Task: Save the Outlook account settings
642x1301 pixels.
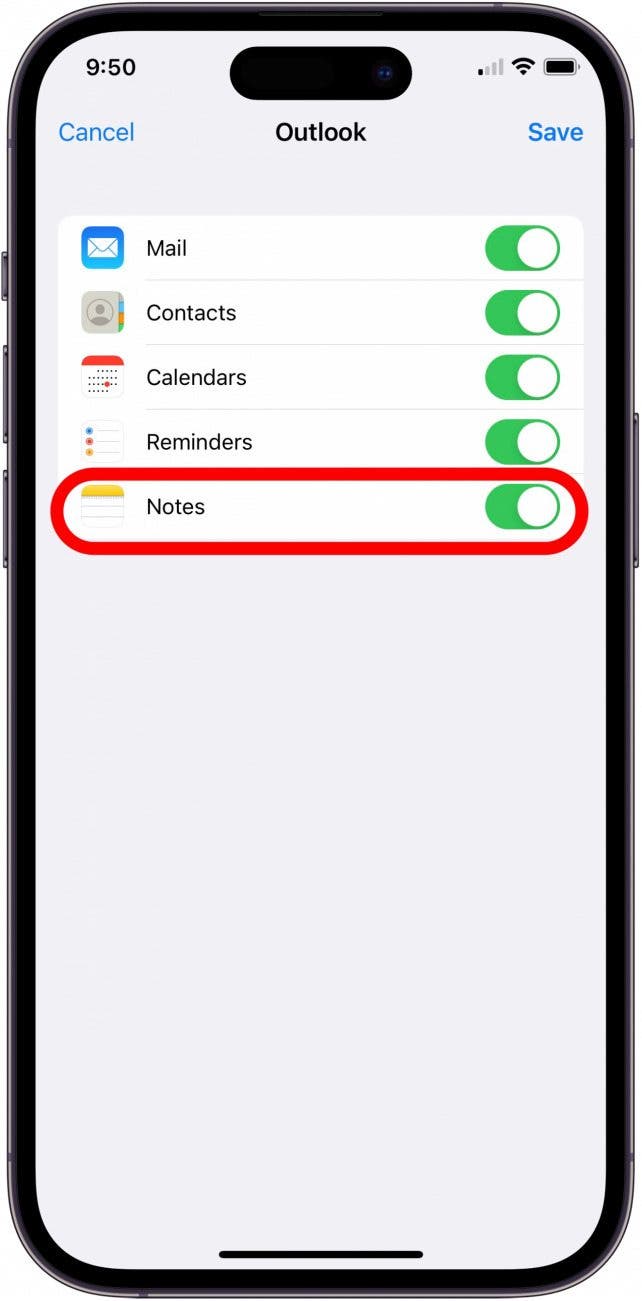Action: click(555, 132)
